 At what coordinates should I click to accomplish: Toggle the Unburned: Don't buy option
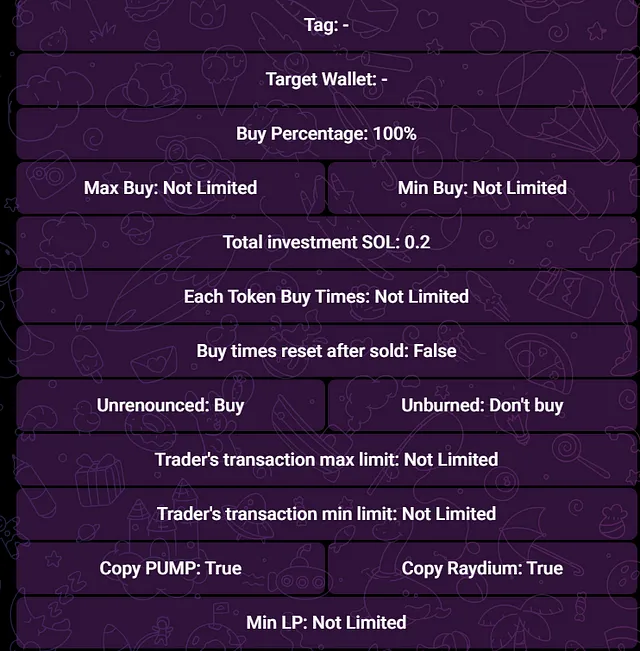(x=482, y=405)
